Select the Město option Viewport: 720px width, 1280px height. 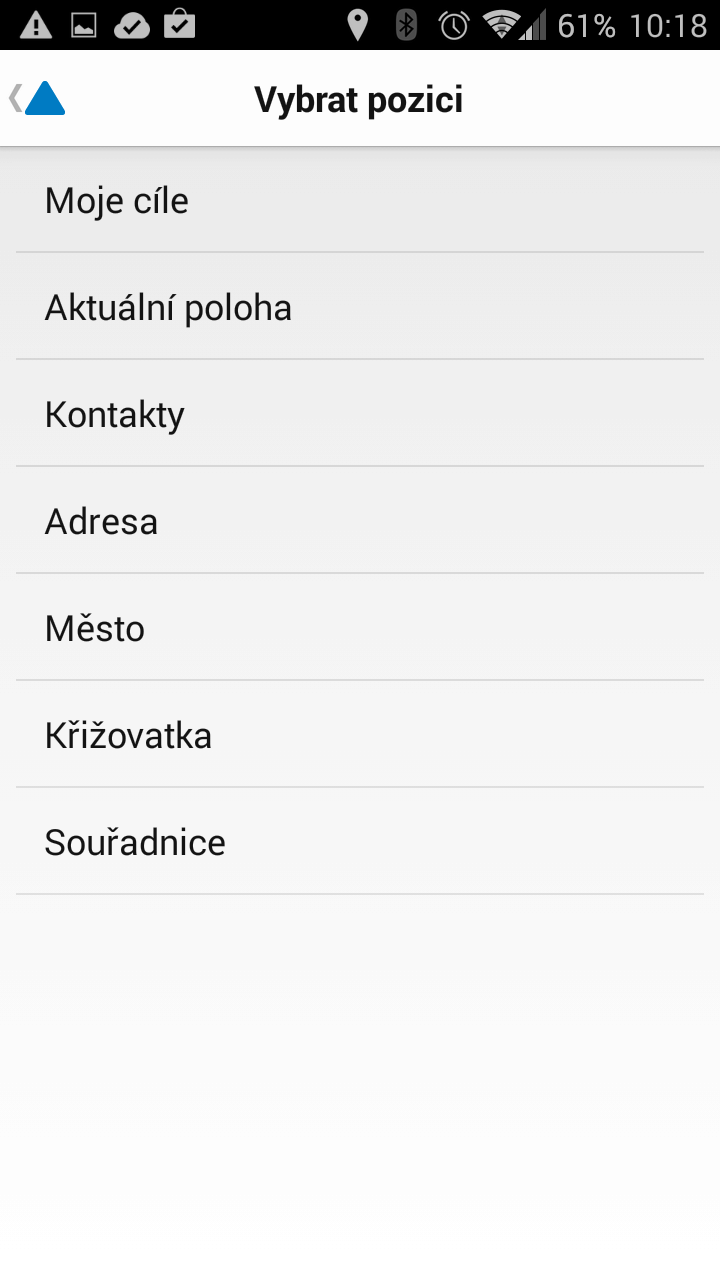[360, 627]
